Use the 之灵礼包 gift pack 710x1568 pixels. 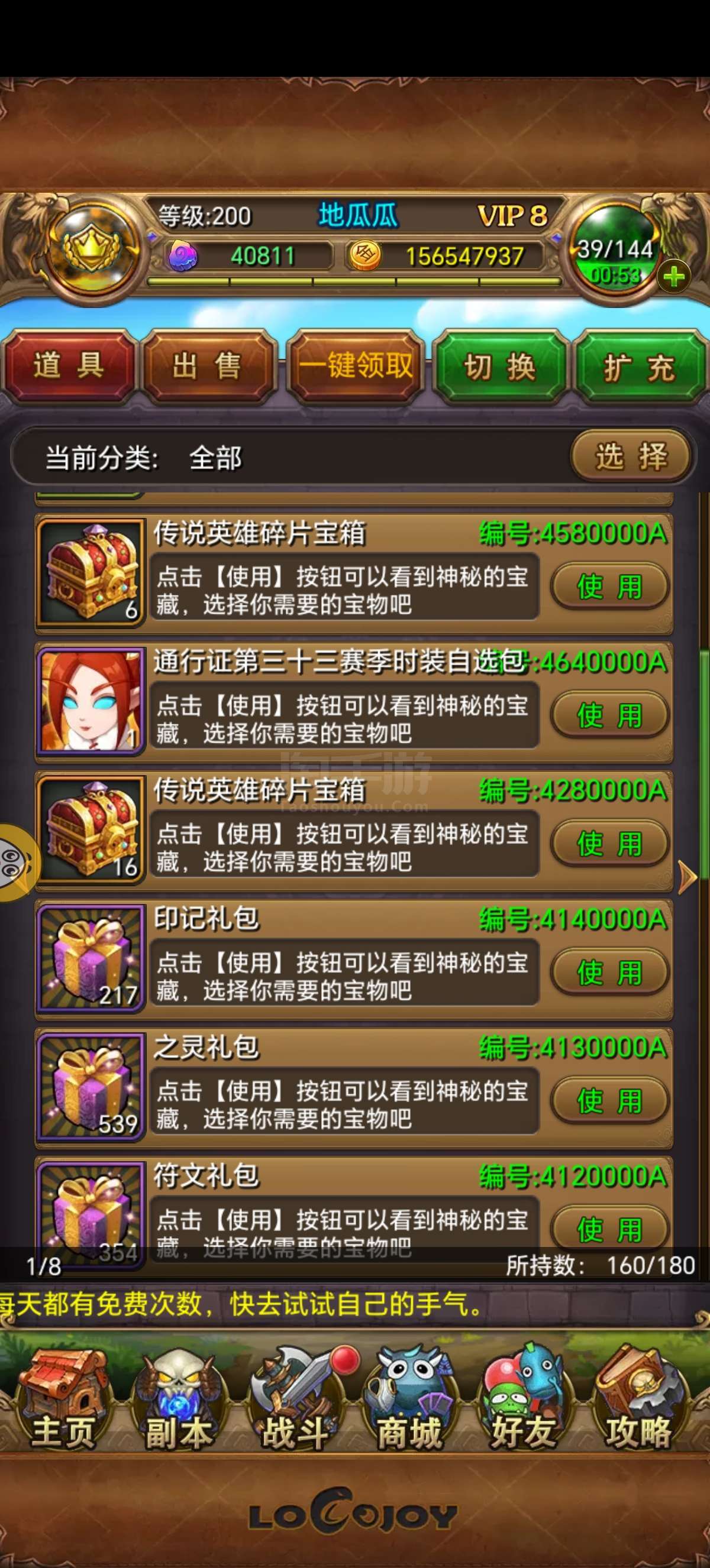click(609, 1100)
